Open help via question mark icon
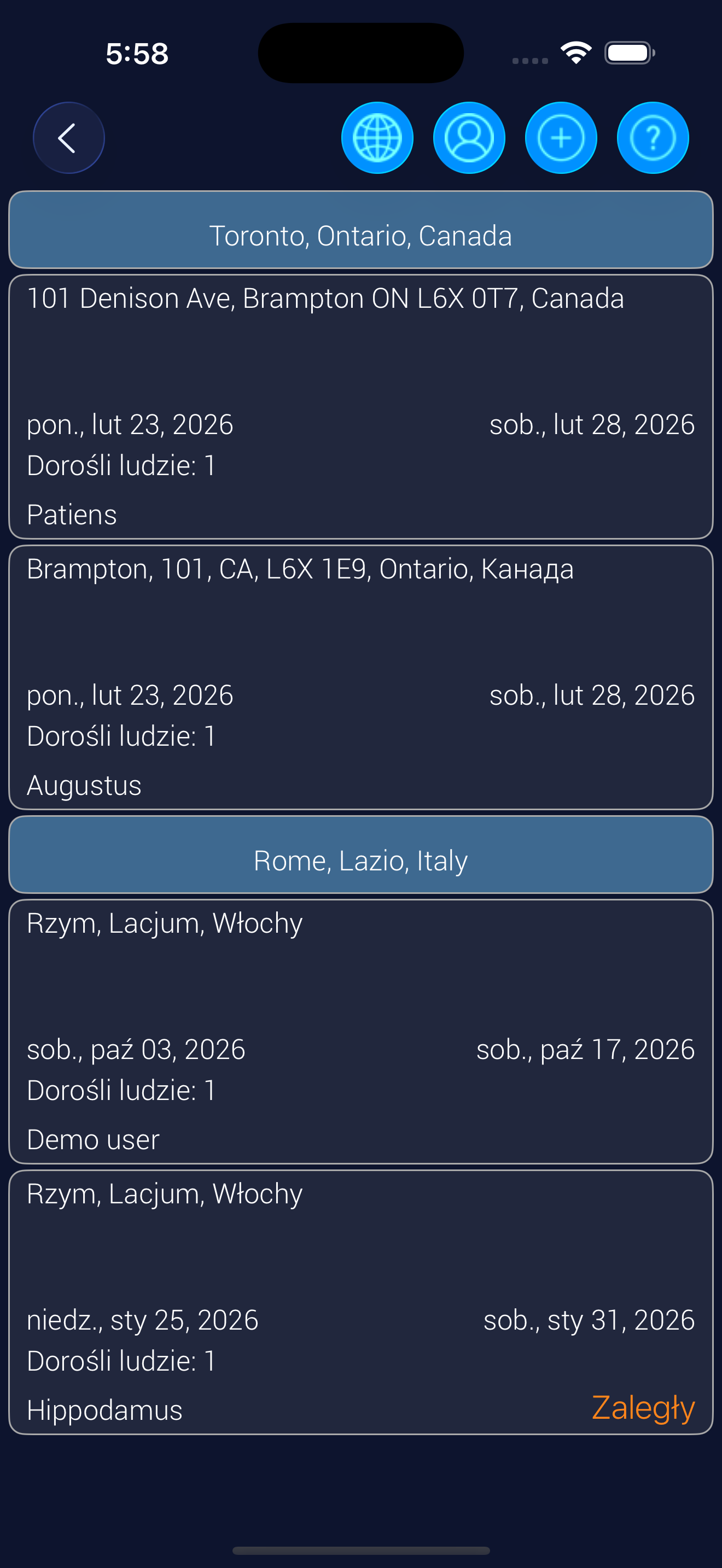 pyautogui.click(x=653, y=138)
